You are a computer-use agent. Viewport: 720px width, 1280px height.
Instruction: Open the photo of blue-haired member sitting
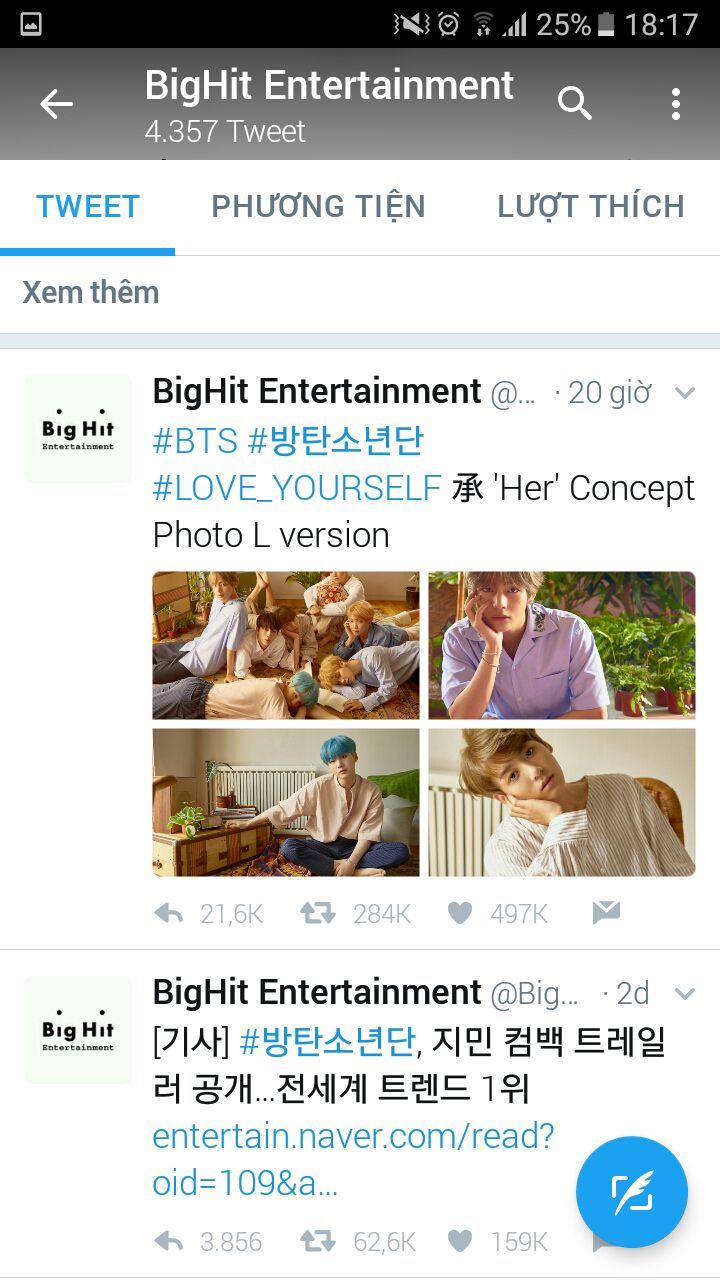286,802
